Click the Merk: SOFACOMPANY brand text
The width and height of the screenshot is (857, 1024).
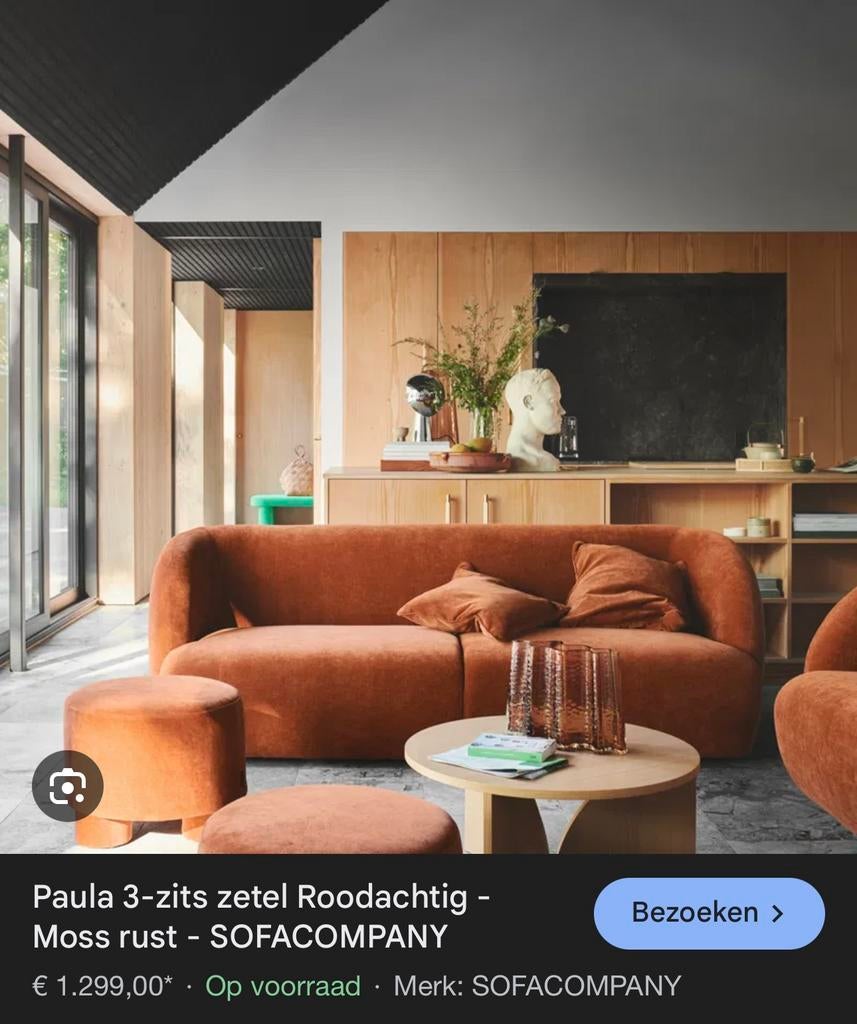click(x=535, y=984)
